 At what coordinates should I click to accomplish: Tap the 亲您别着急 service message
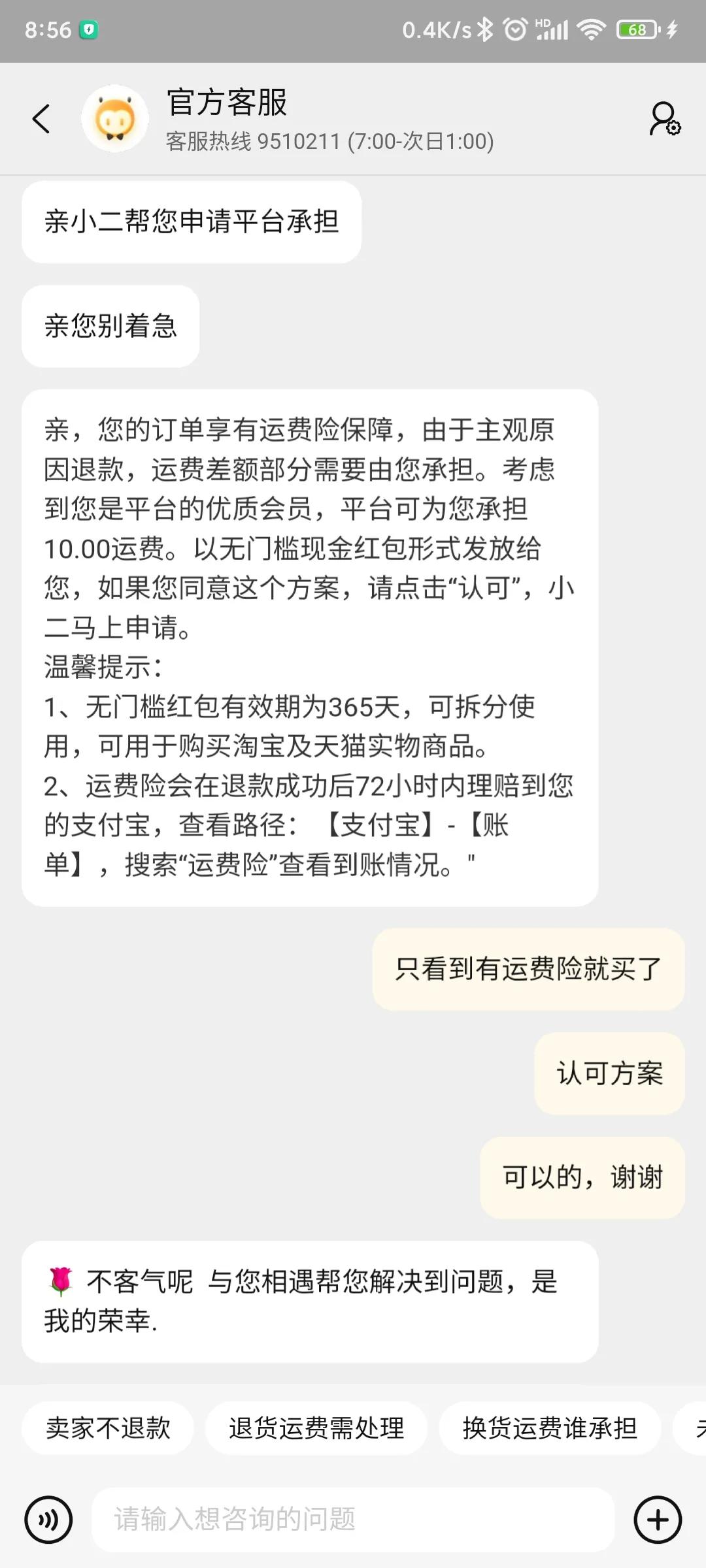(x=110, y=325)
